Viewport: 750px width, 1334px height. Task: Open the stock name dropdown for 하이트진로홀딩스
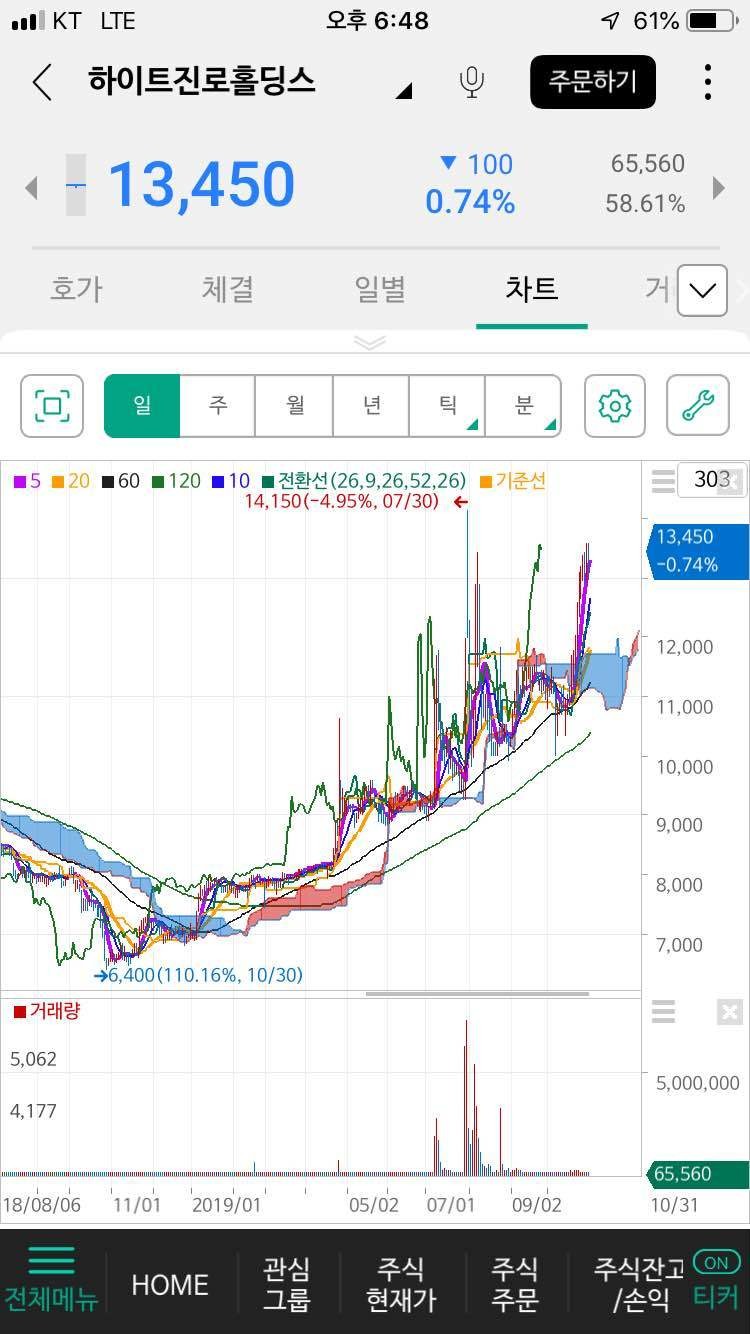coord(403,92)
